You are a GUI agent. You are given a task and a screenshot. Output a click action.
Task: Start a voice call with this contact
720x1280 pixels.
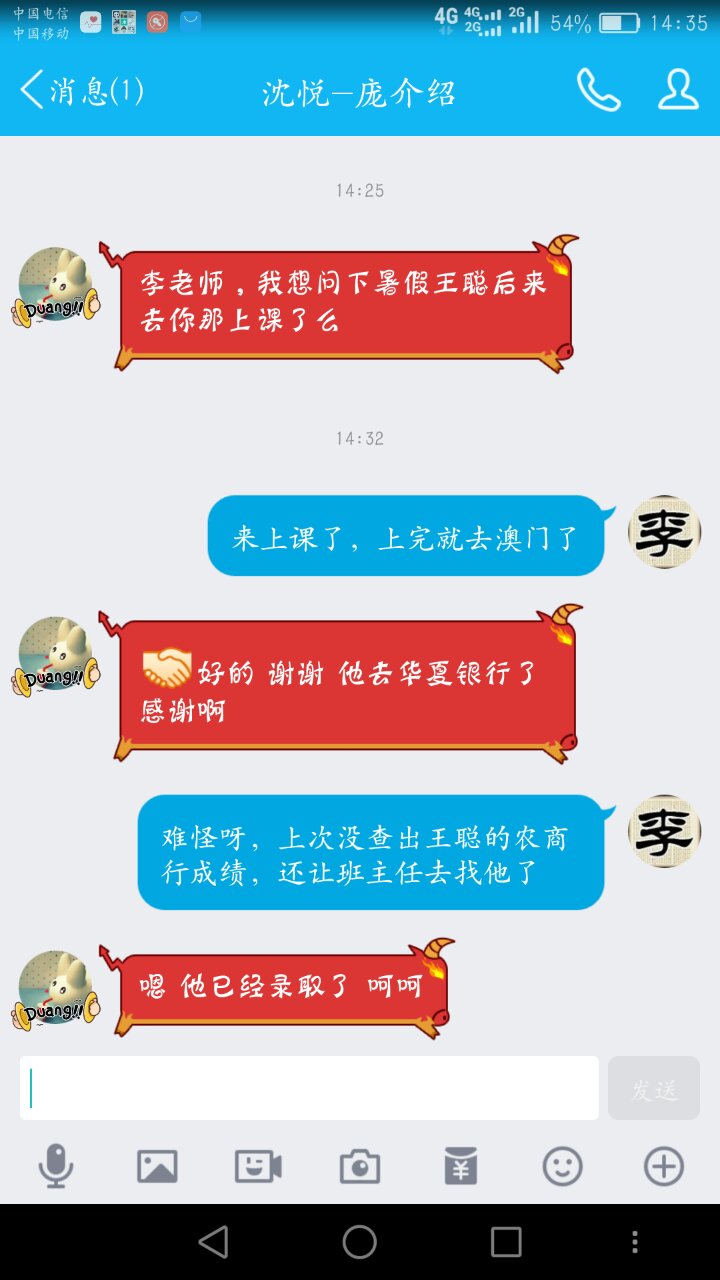tap(598, 91)
